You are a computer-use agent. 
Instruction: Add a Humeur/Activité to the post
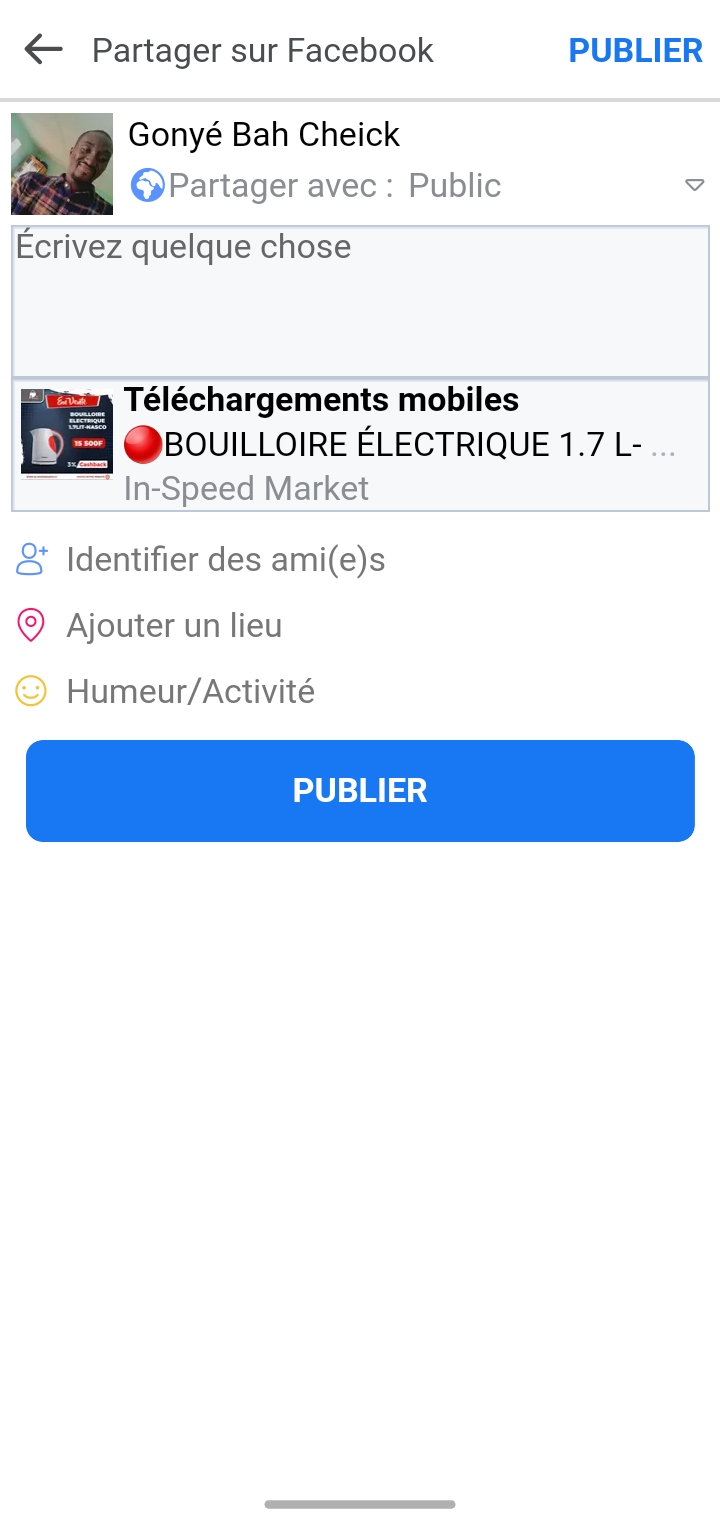190,691
